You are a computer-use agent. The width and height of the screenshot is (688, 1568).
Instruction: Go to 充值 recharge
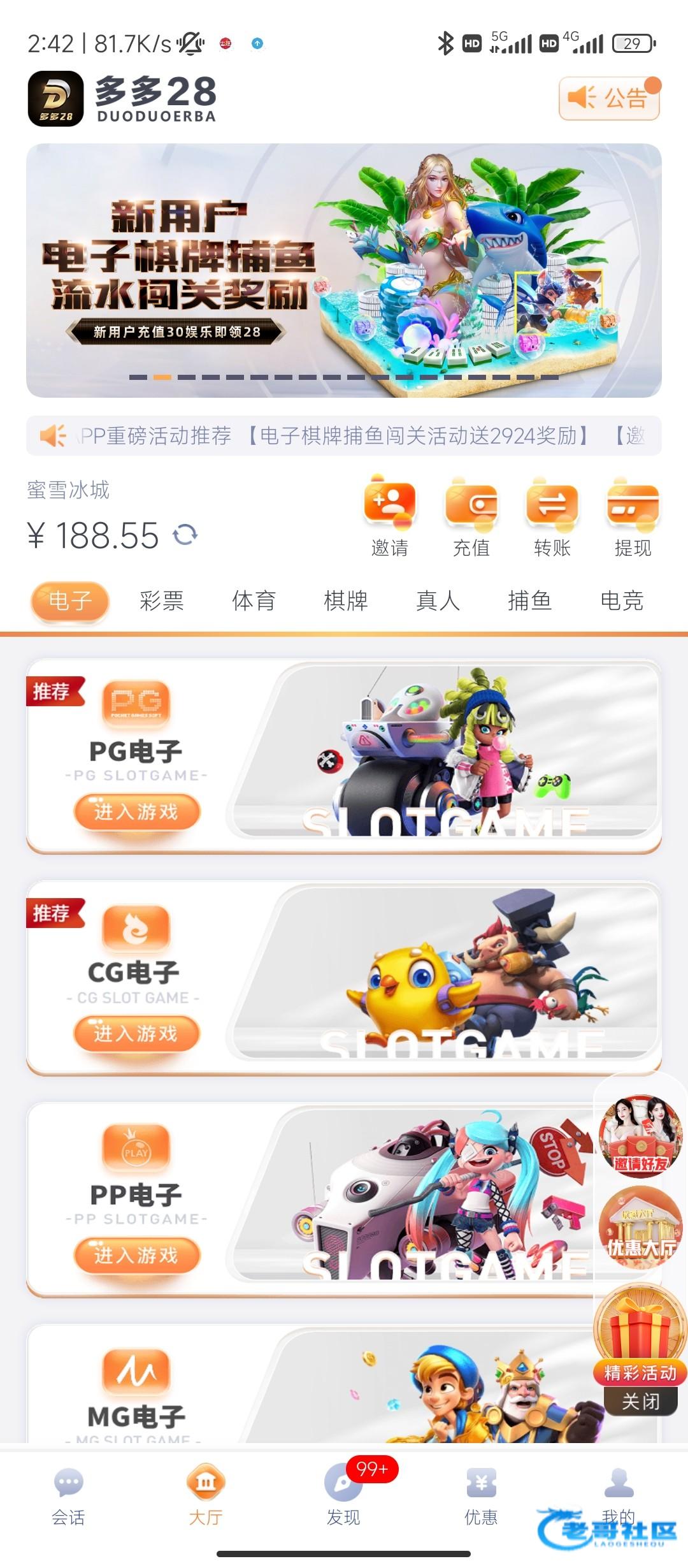[471, 518]
